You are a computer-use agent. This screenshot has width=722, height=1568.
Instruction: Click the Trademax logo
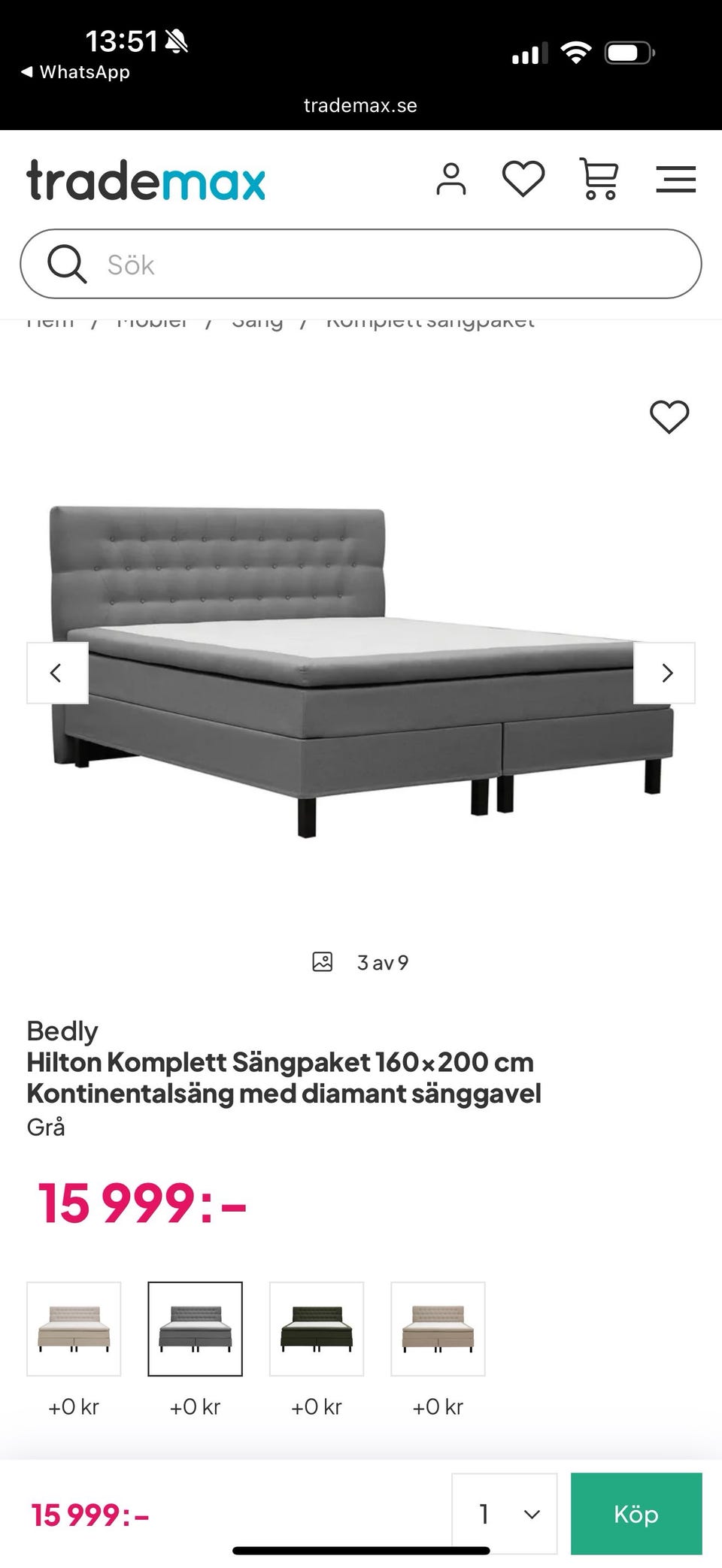(145, 181)
